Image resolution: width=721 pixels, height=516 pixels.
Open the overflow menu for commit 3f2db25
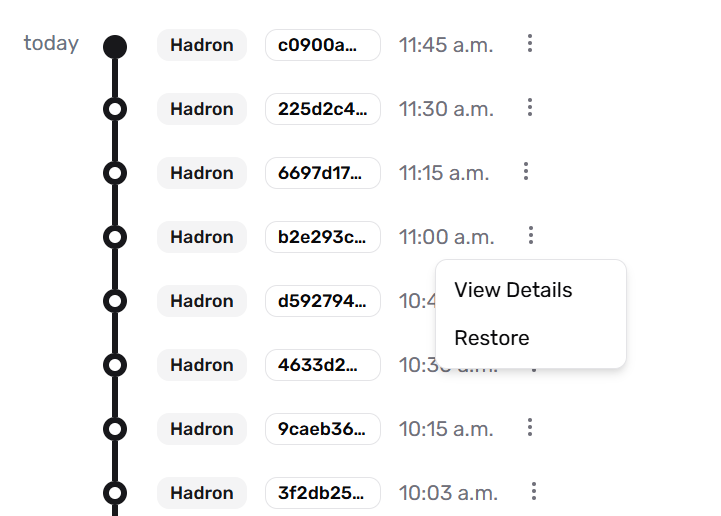click(534, 491)
